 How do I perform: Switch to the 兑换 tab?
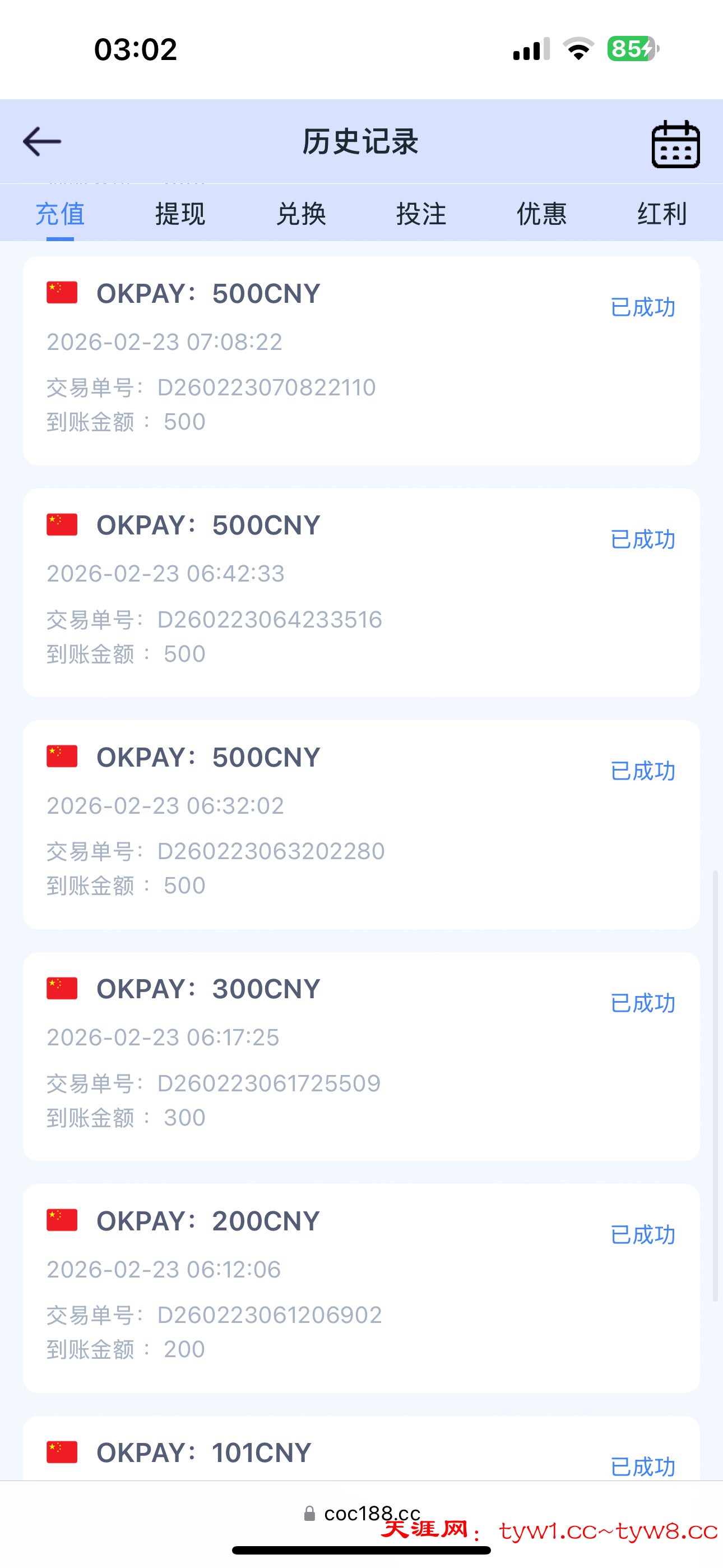coord(300,214)
